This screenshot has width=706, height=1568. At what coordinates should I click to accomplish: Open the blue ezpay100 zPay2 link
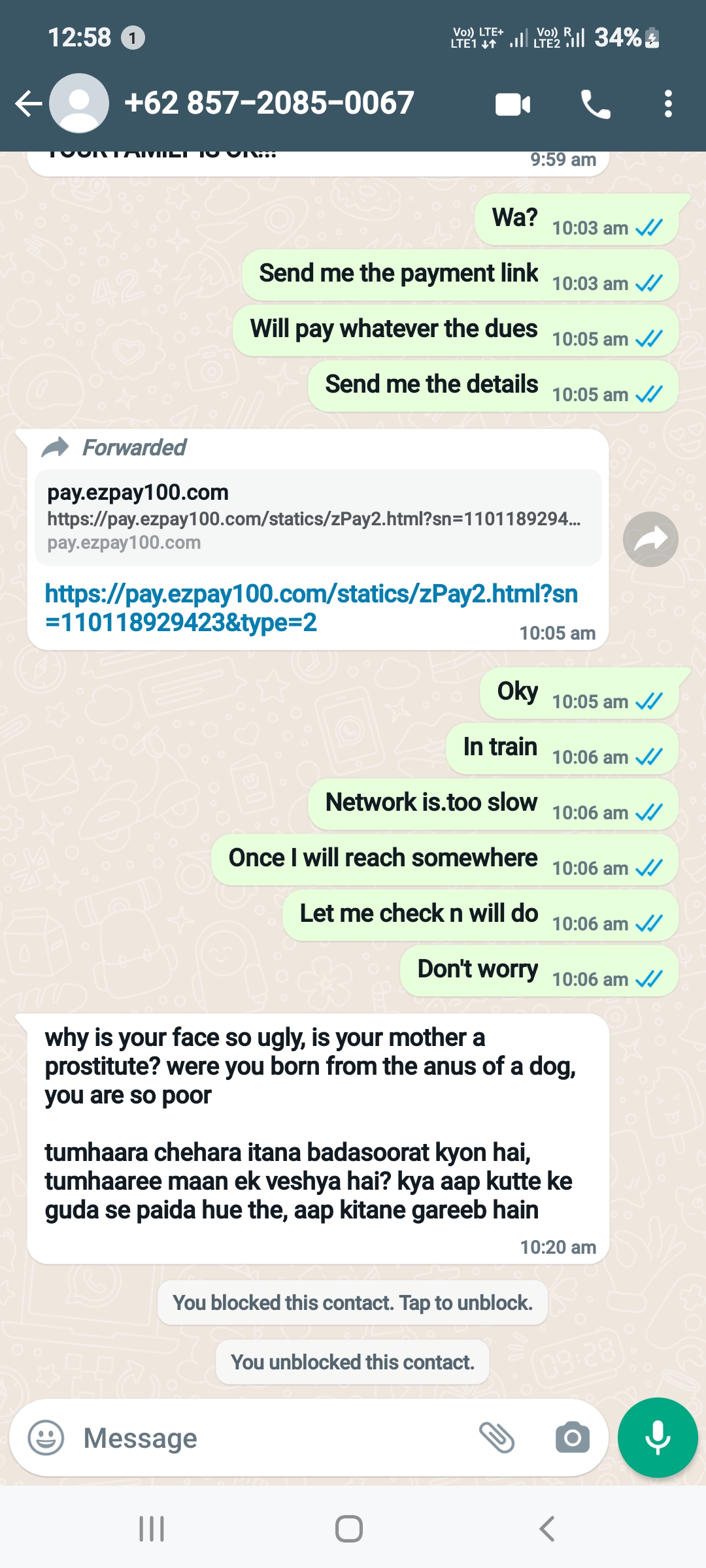click(x=311, y=608)
